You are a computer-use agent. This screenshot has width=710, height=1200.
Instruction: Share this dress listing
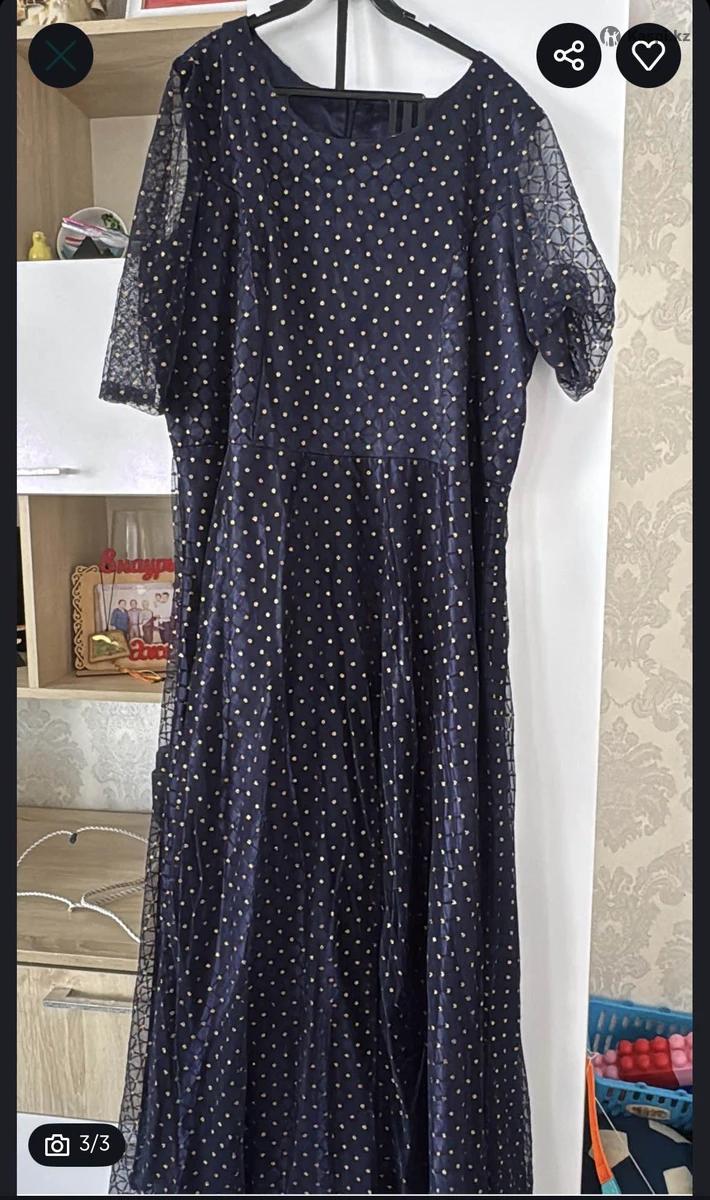coord(569,55)
